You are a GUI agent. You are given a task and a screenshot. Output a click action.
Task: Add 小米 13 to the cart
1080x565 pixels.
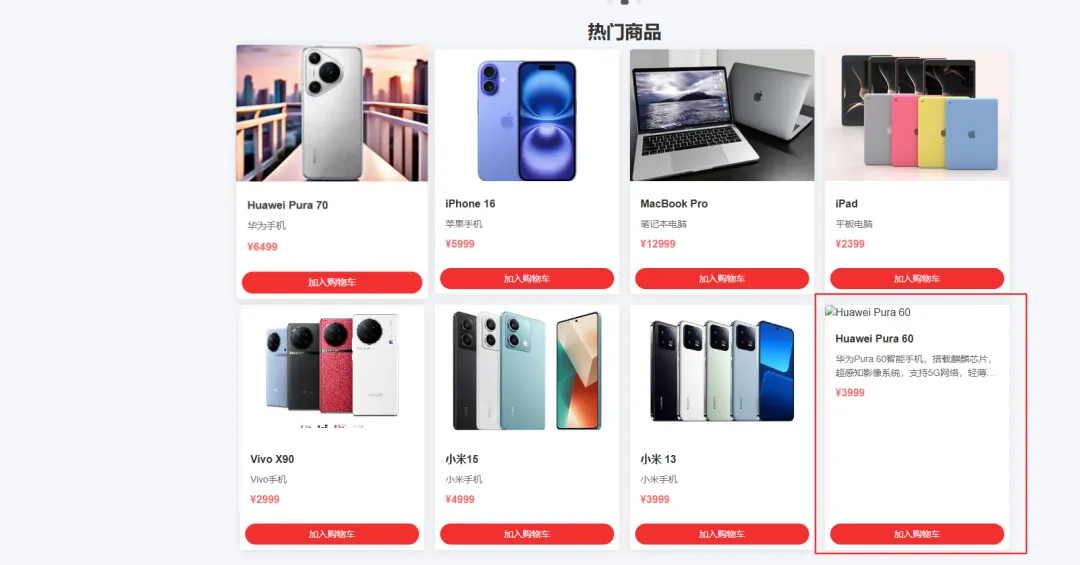point(721,534)
